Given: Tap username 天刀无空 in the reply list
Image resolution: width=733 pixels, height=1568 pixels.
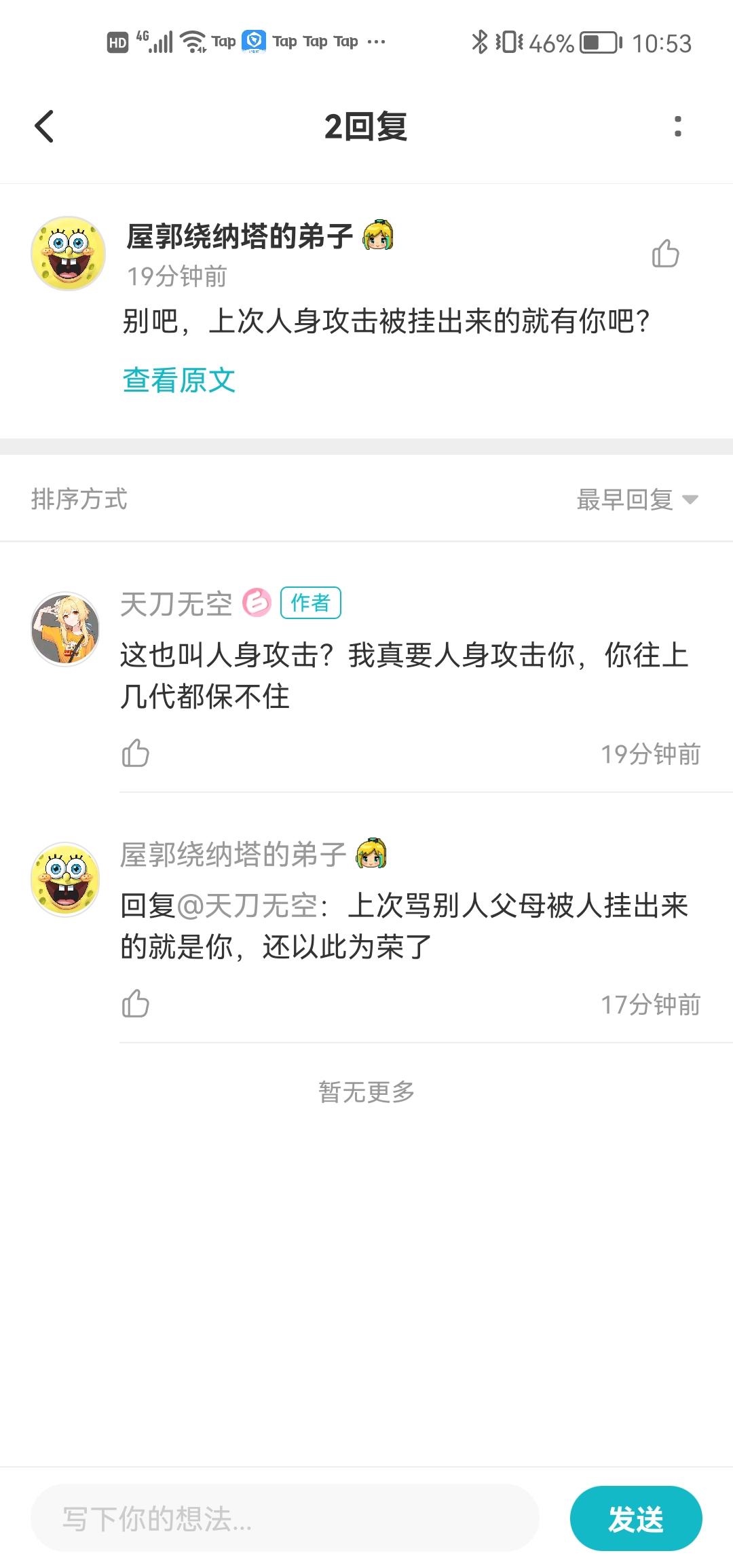Looking at the screenshot, I should [x=176, y=603].
